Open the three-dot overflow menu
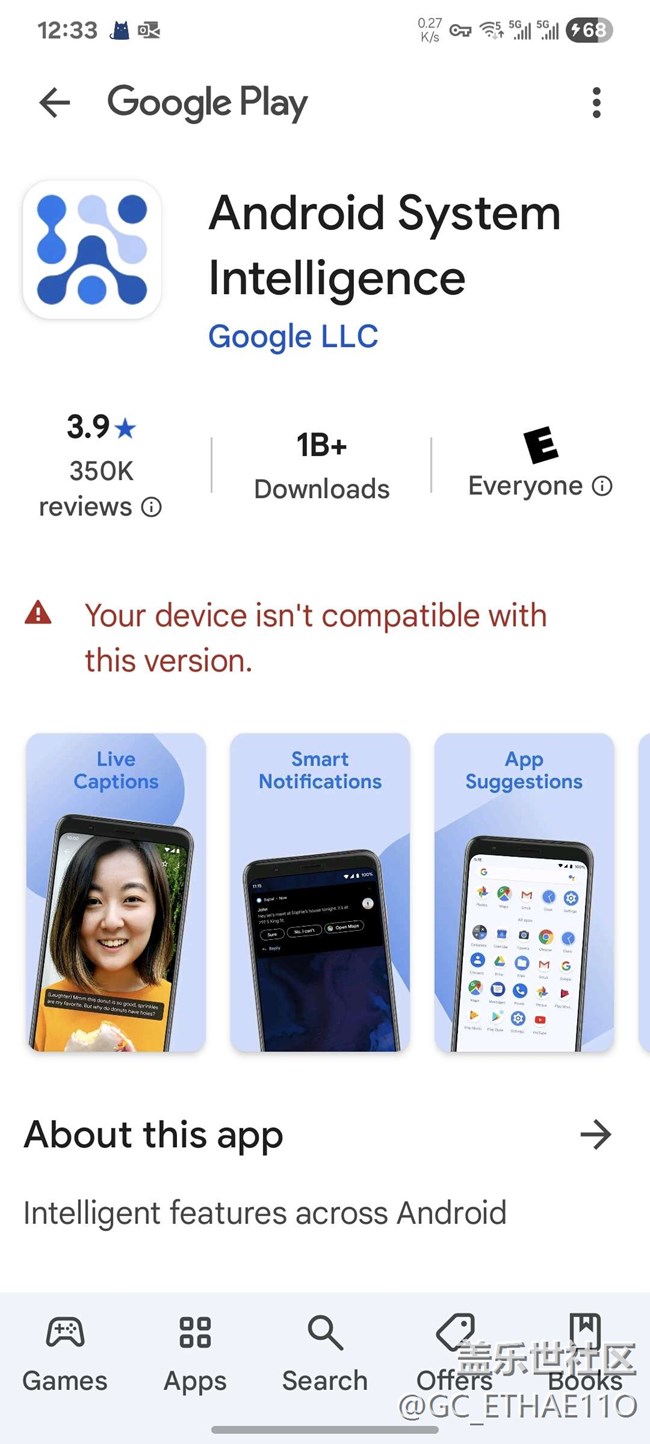The image size is (650, 1444). [x=596, y=102]
